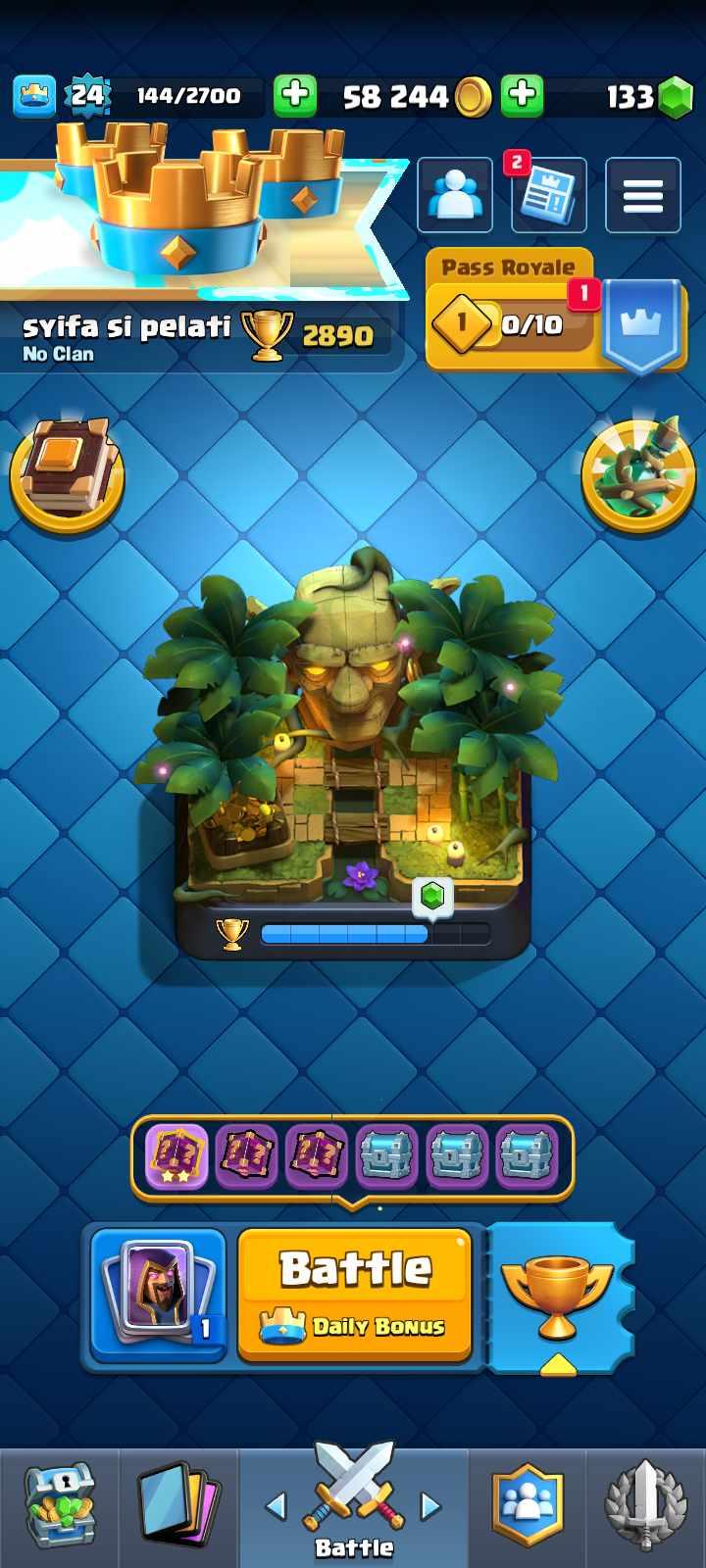Open the friends social icon
The image size is (706, 1568).
[x=455, y=195]
